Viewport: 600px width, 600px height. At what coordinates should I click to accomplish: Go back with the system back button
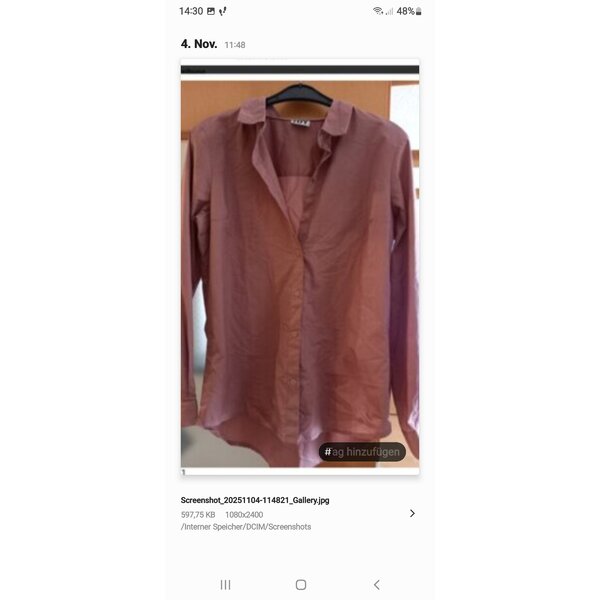pyautogui.click(x=376, y=584)
